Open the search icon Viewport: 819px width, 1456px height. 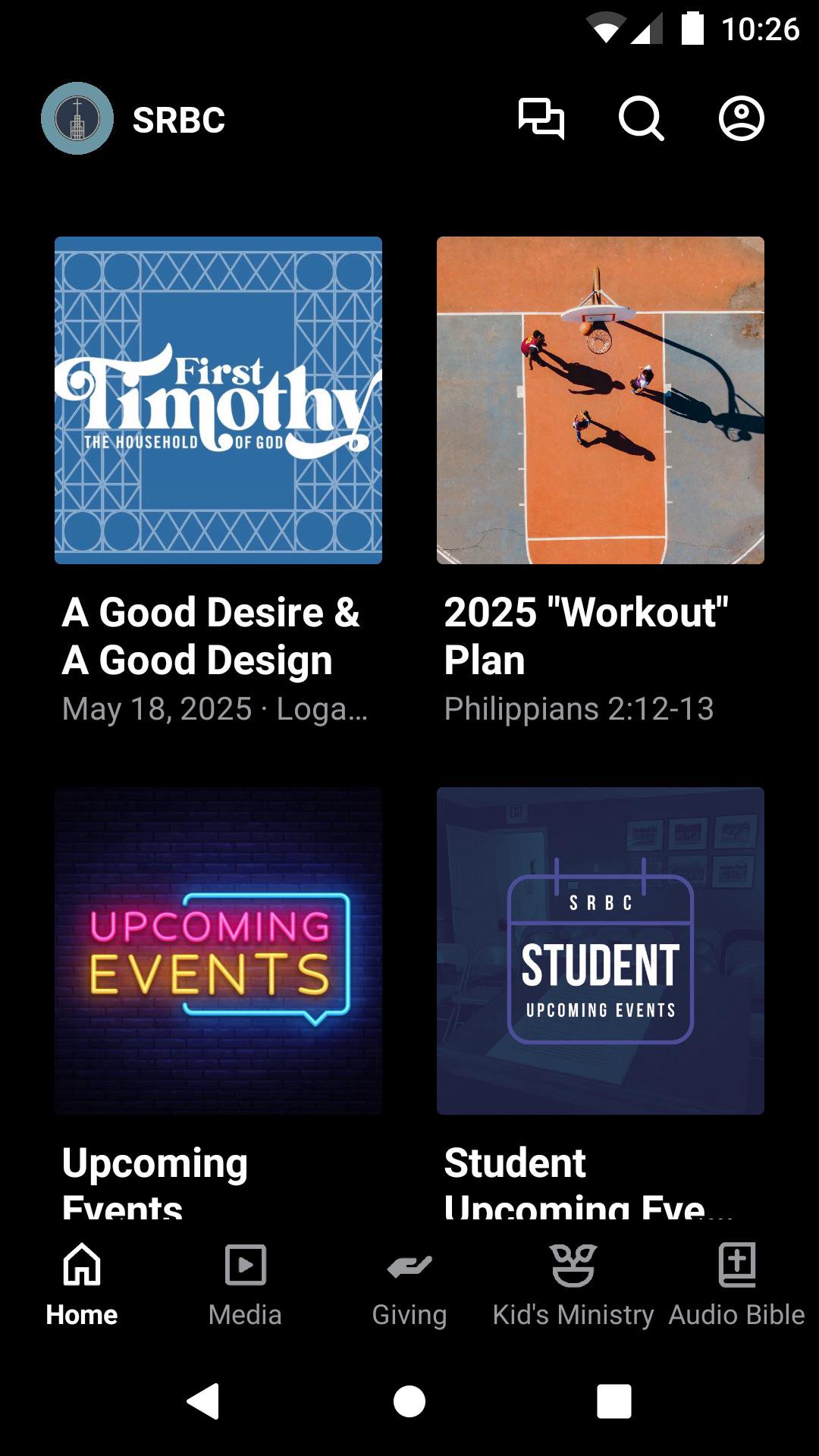tap(641, 119)
